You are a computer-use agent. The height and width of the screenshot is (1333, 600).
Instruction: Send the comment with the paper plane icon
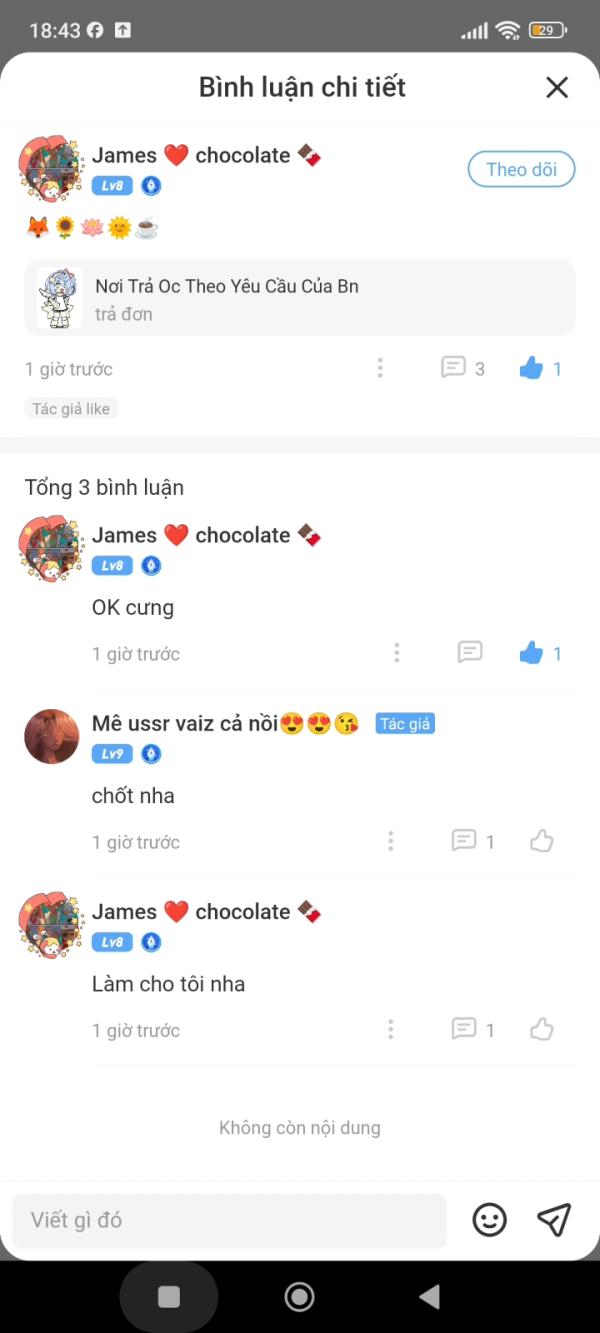coord(554,1219)
